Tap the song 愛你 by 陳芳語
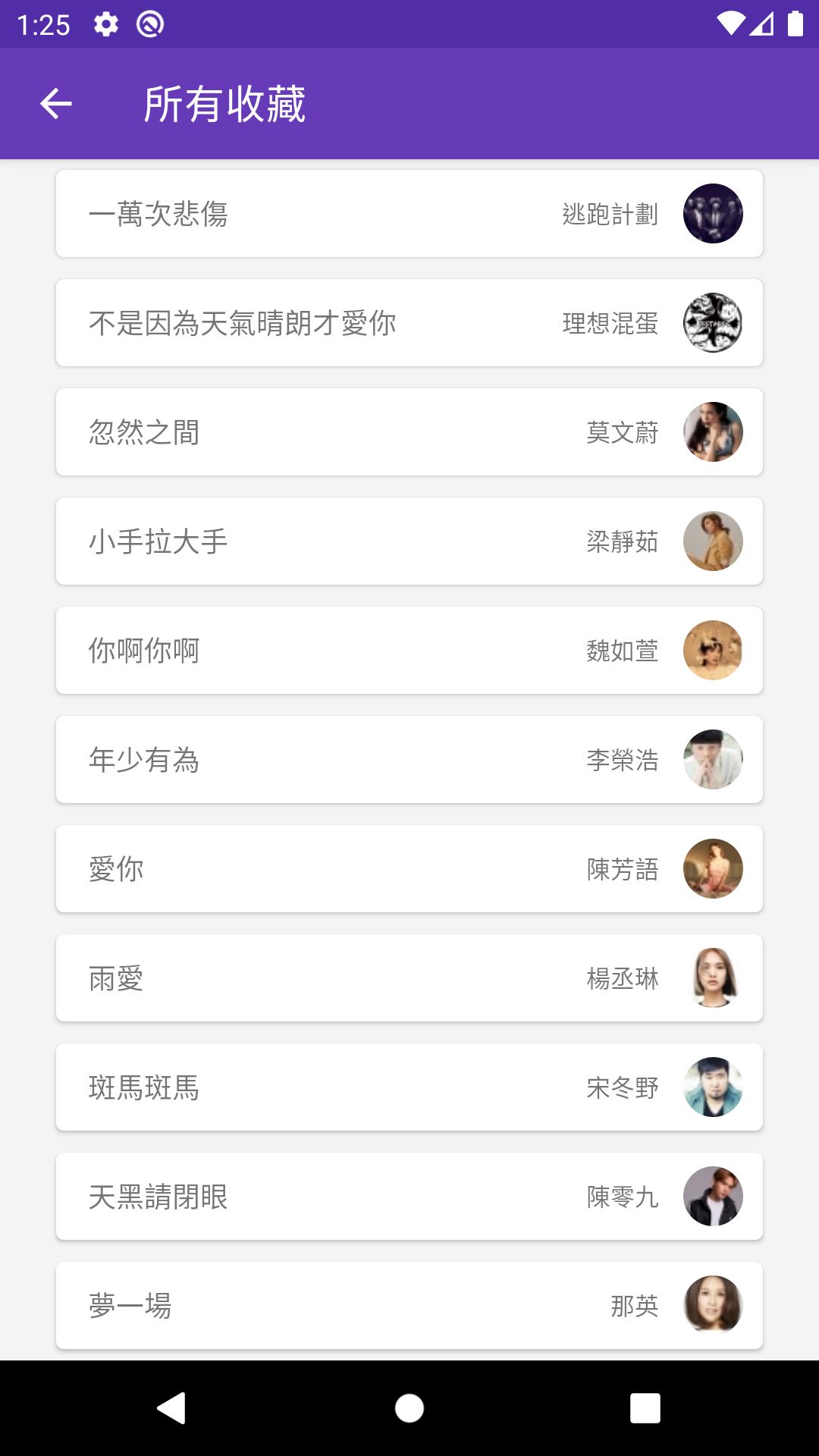Viewport: 819px width, 1456px height. coord(409,869)
